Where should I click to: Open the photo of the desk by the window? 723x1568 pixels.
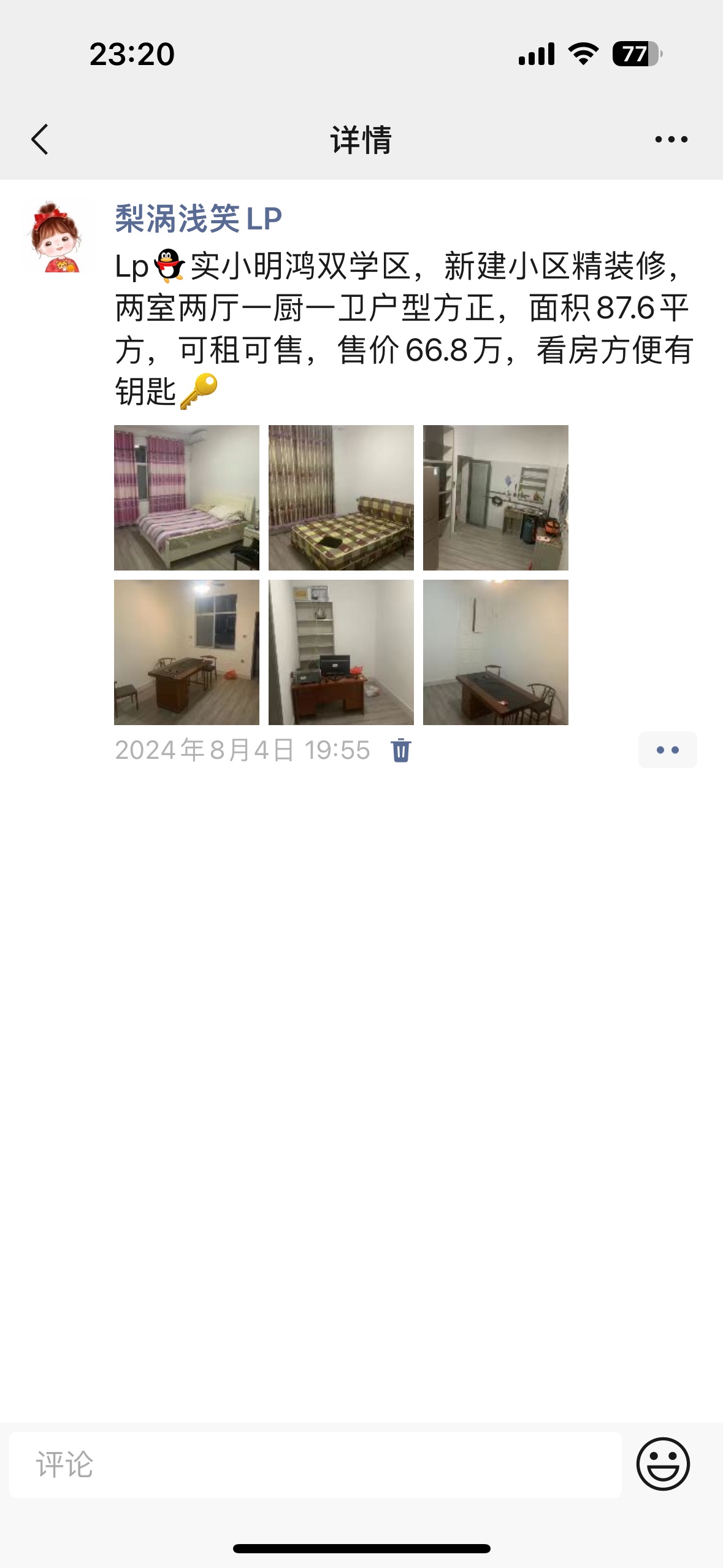coord(186,652)
